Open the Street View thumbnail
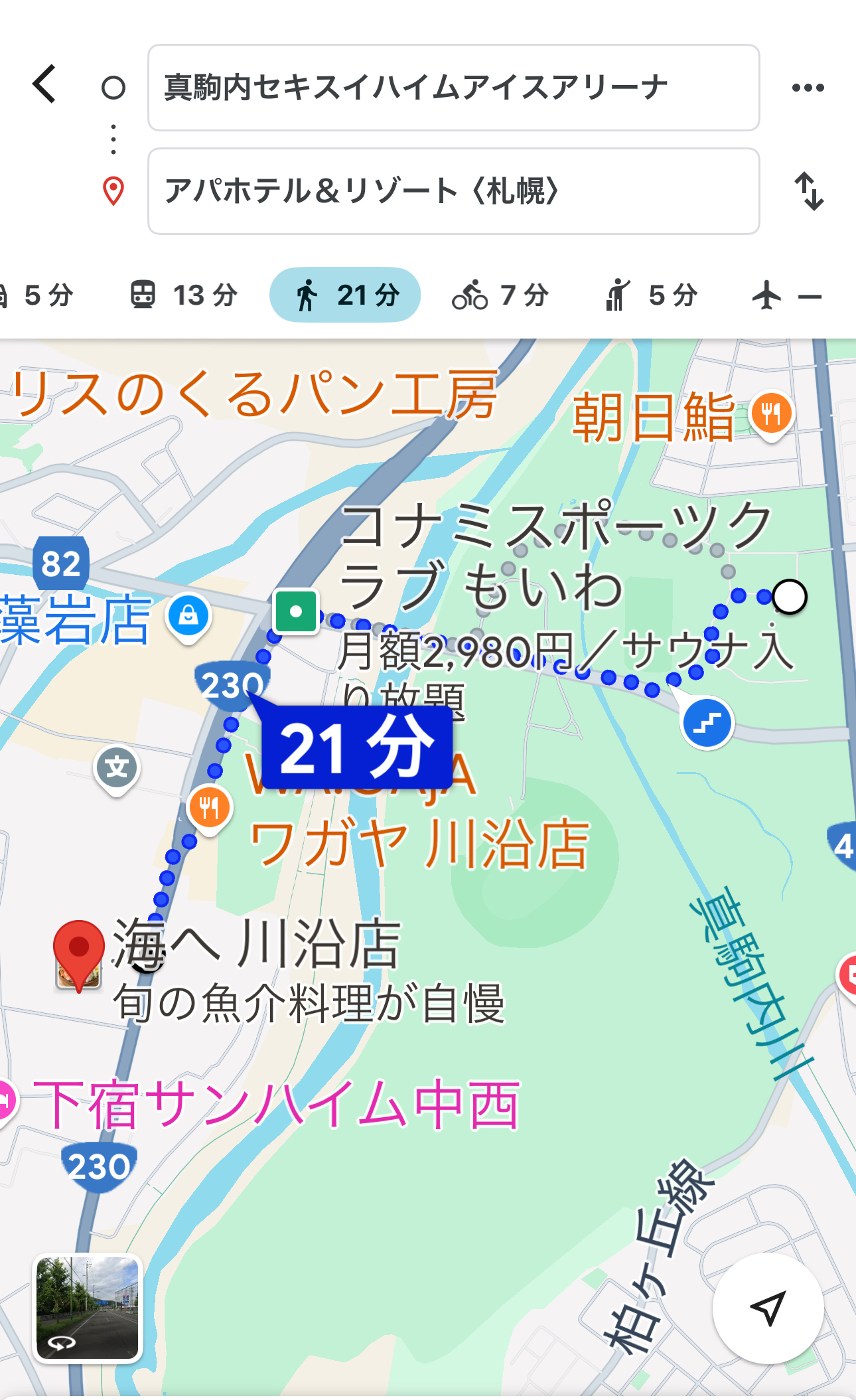The width and height of the screenshot is (856, 1400). (88, 1308)
